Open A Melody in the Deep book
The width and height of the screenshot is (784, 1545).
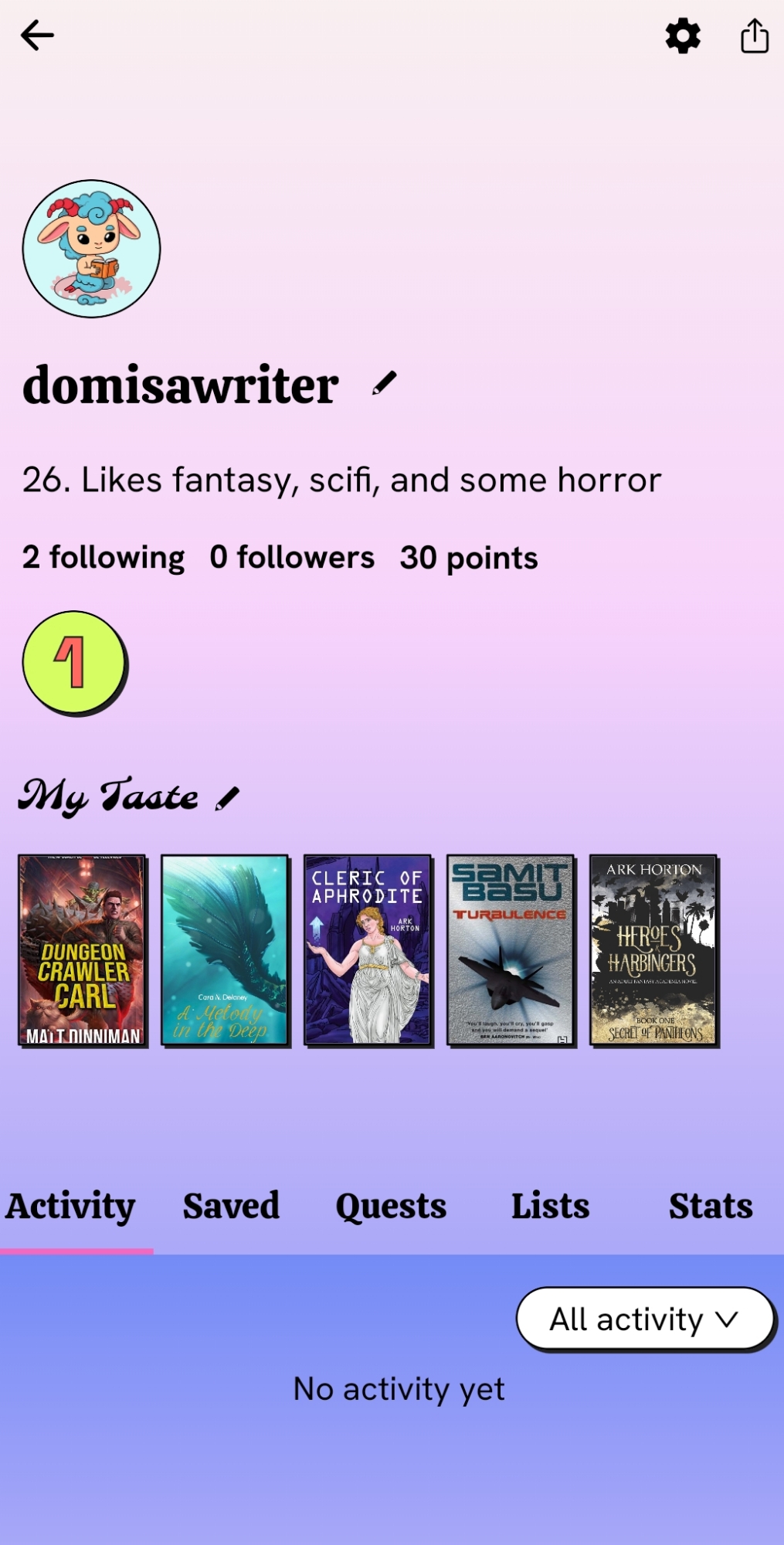(225, 950)
